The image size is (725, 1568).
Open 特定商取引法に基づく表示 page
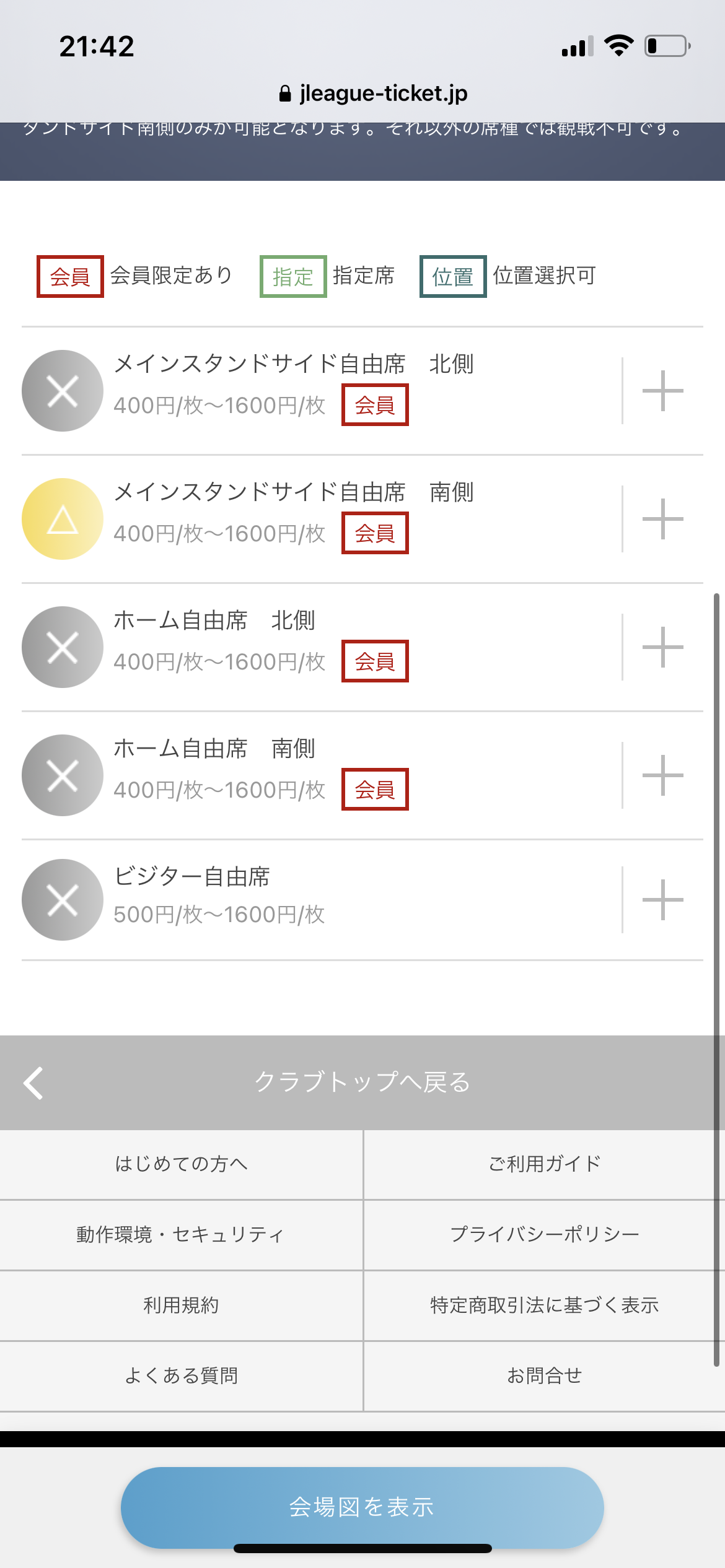coord(544,1305)
